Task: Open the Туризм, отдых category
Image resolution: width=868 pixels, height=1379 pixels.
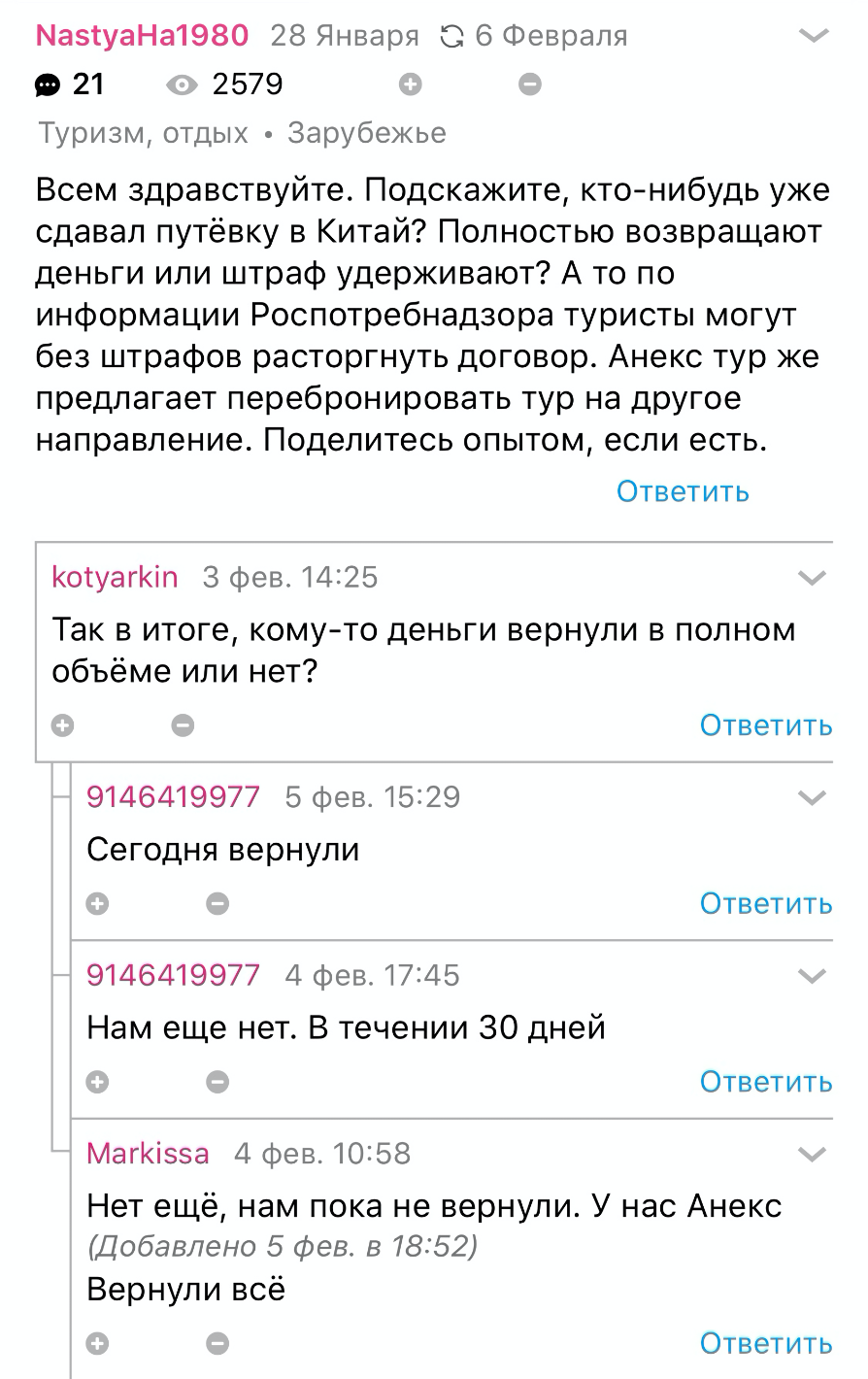Action: (143, 133)
